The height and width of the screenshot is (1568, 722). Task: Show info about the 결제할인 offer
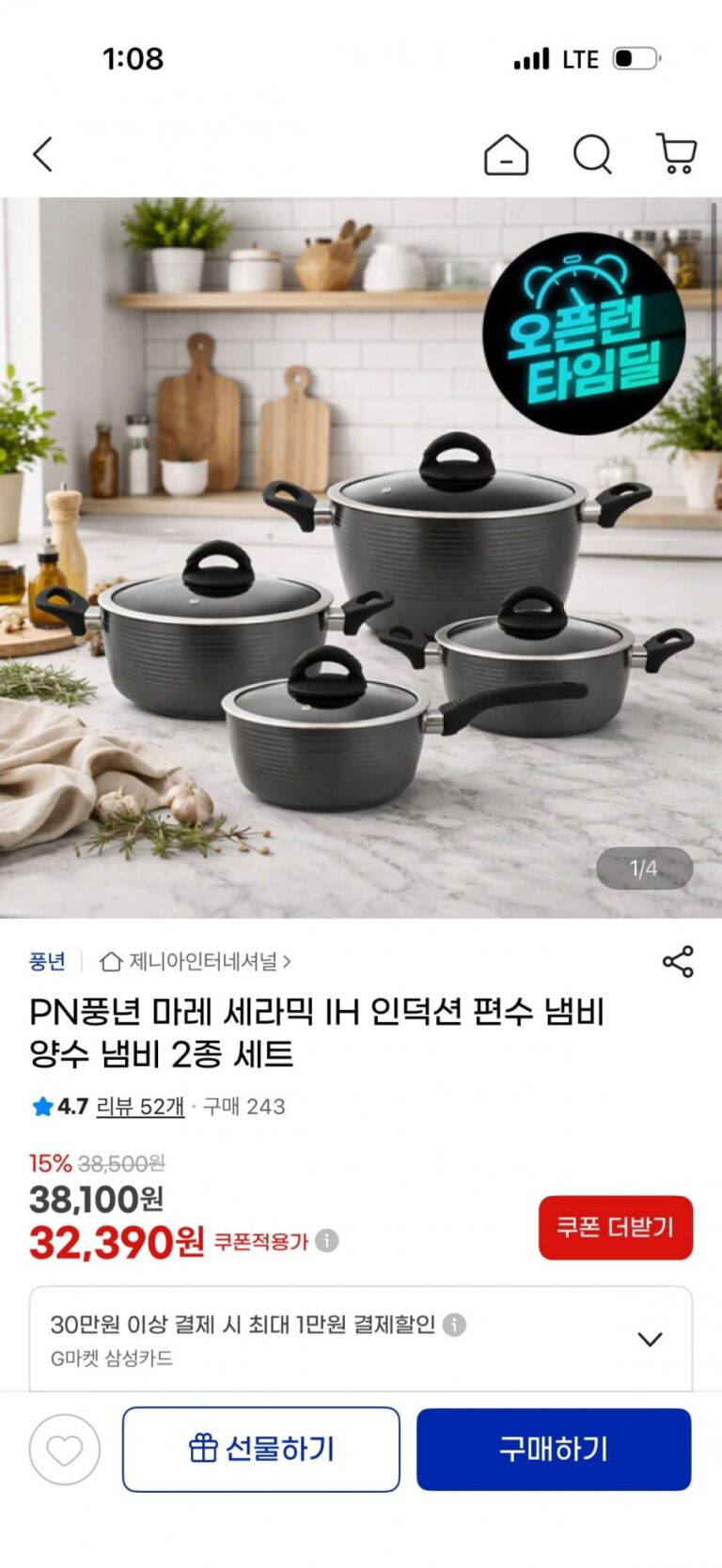click(455, 1325)
